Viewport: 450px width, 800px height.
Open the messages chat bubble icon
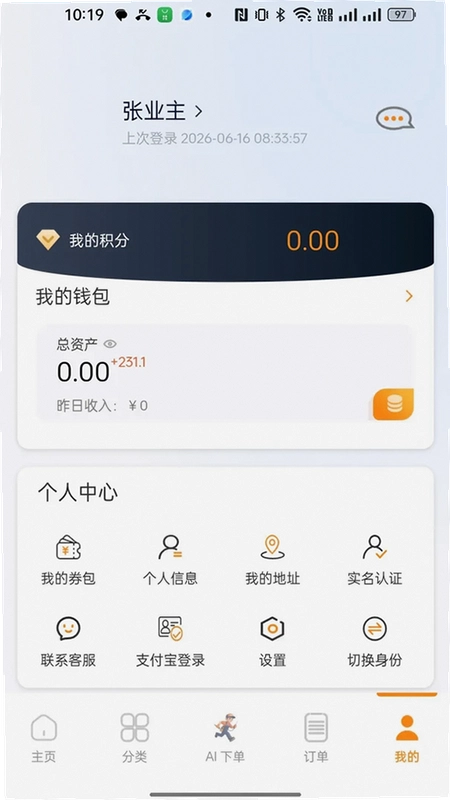point(394,119)
